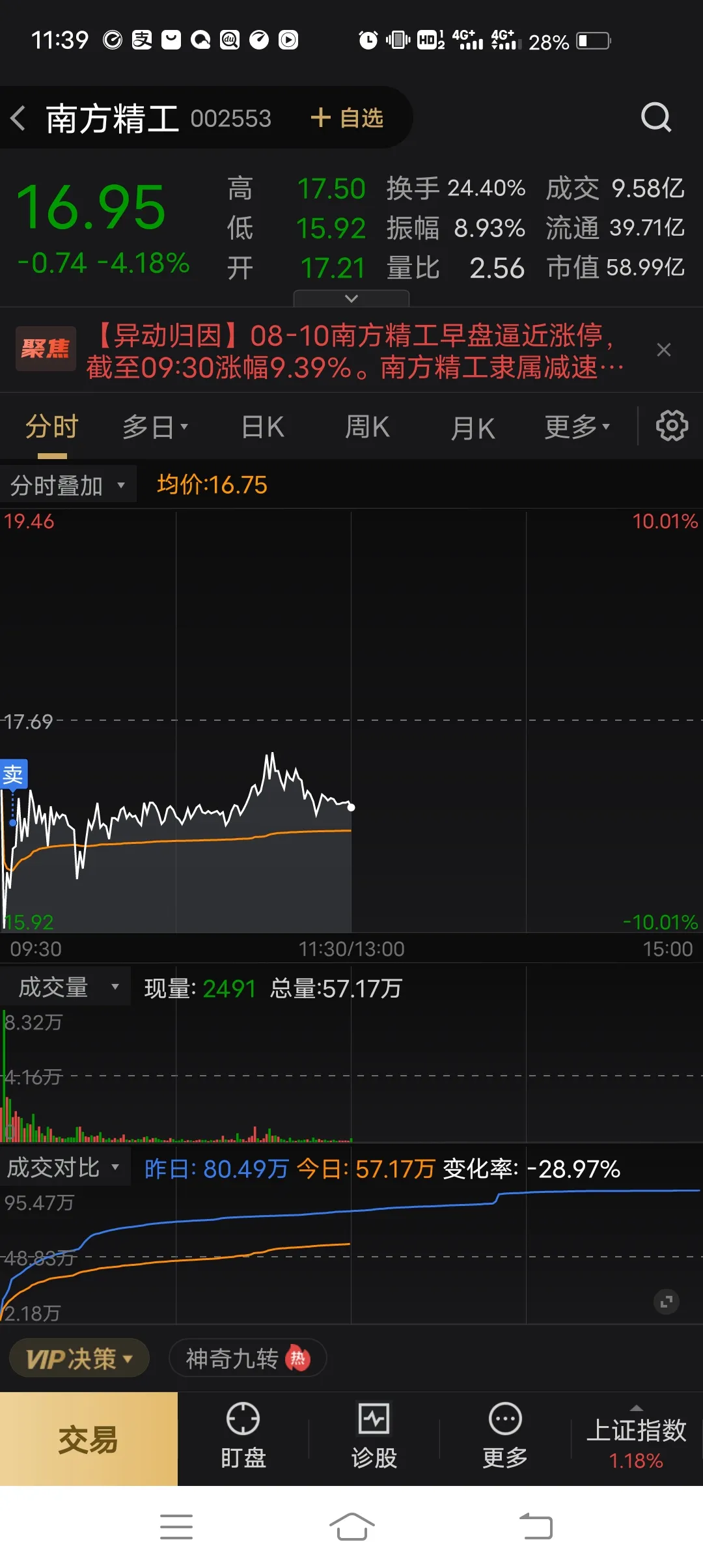Open the 更多 chart period dropdown

click(x=577, y=427)
